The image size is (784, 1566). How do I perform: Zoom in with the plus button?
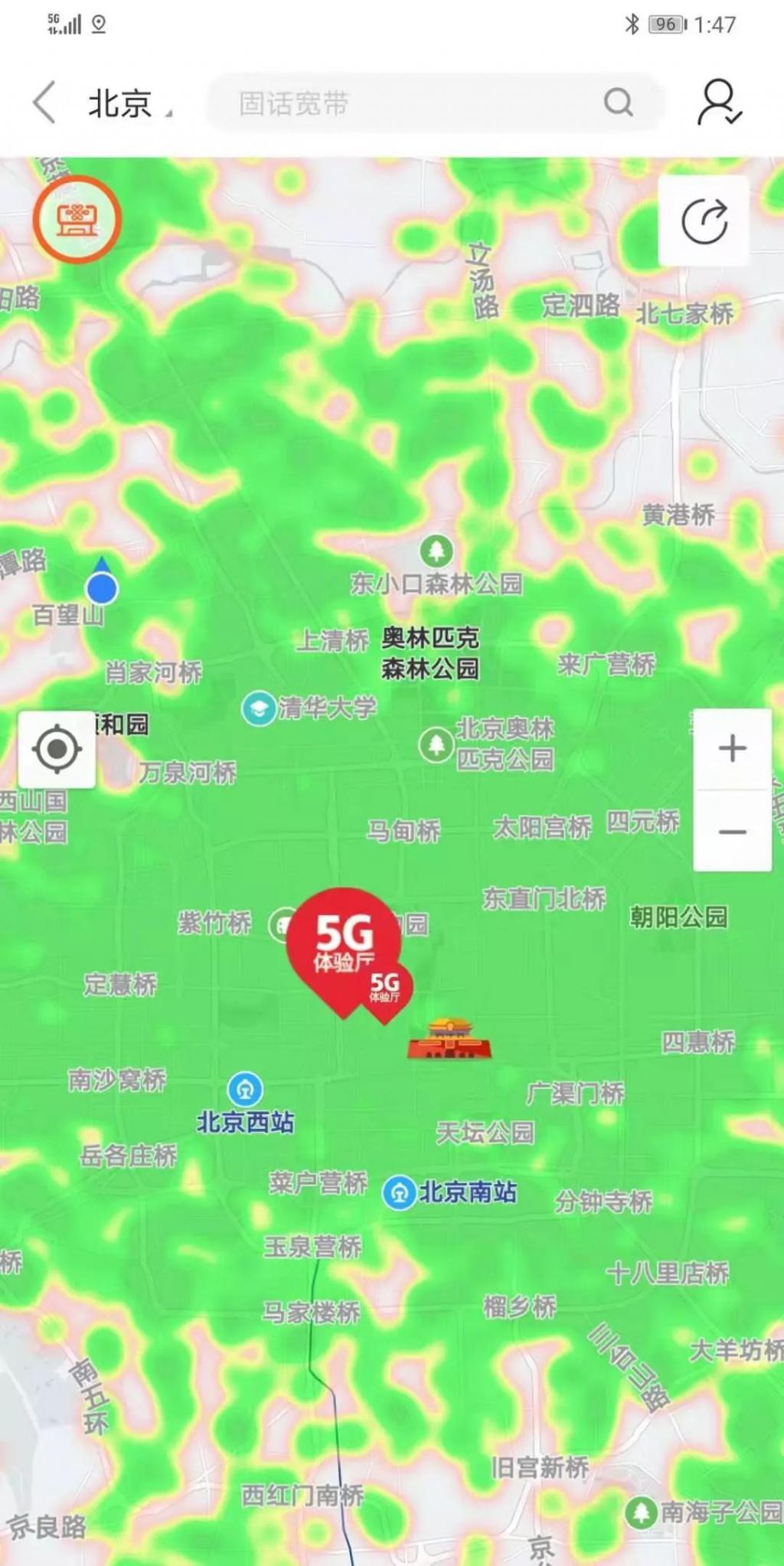(732, 749)
